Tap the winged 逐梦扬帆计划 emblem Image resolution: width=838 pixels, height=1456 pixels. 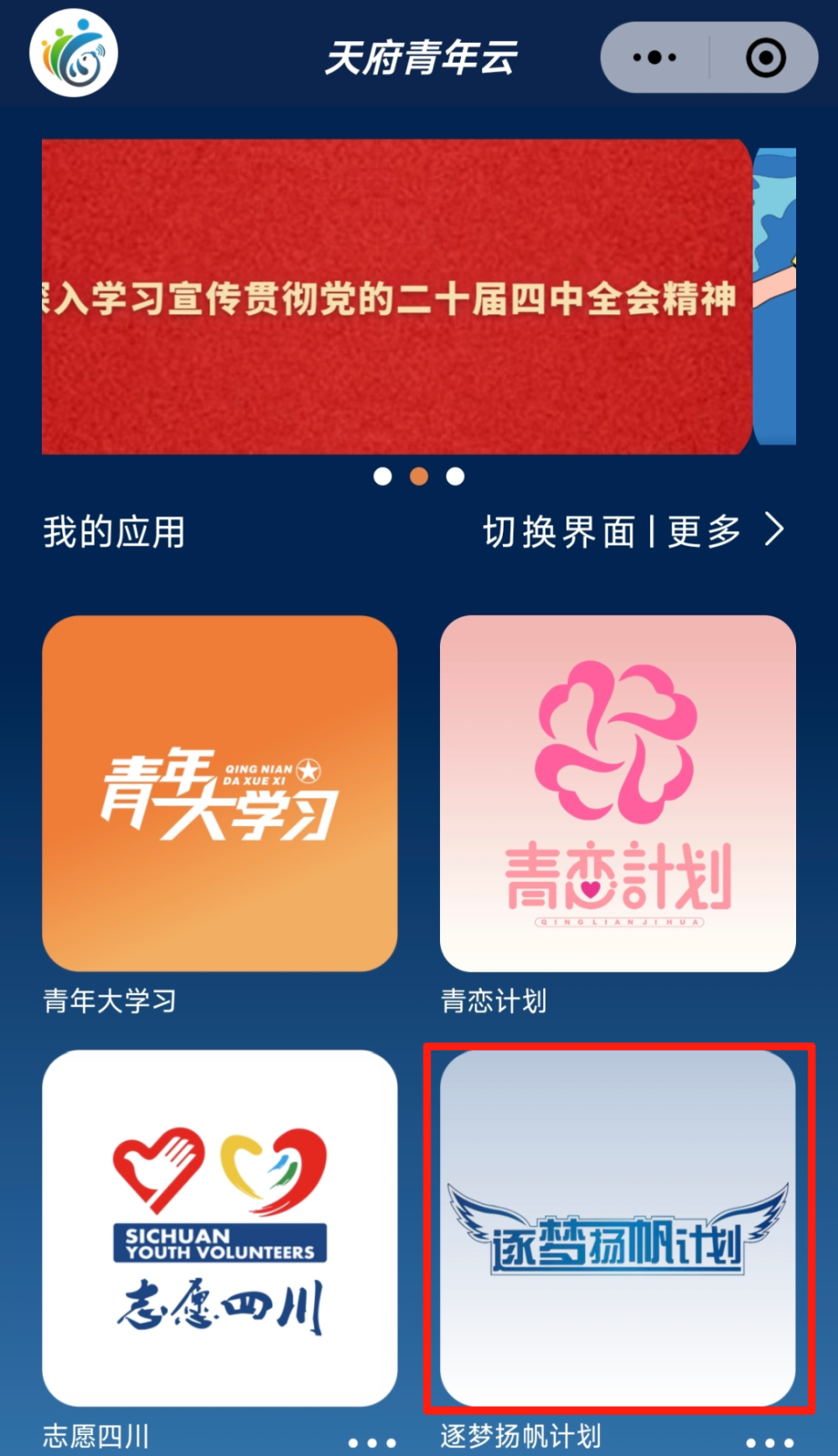(x=617, y=1238)
